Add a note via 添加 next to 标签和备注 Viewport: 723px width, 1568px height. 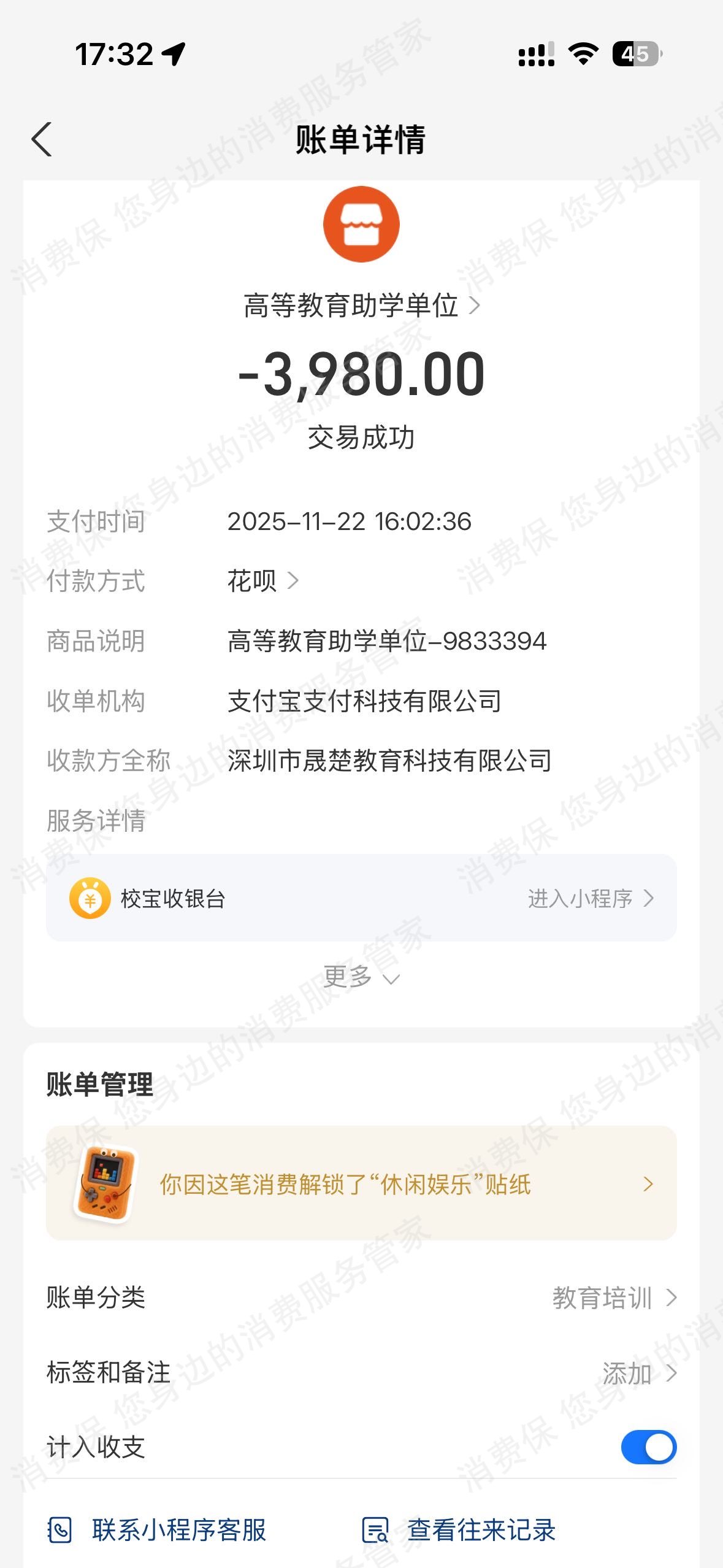click(625, 1374)
